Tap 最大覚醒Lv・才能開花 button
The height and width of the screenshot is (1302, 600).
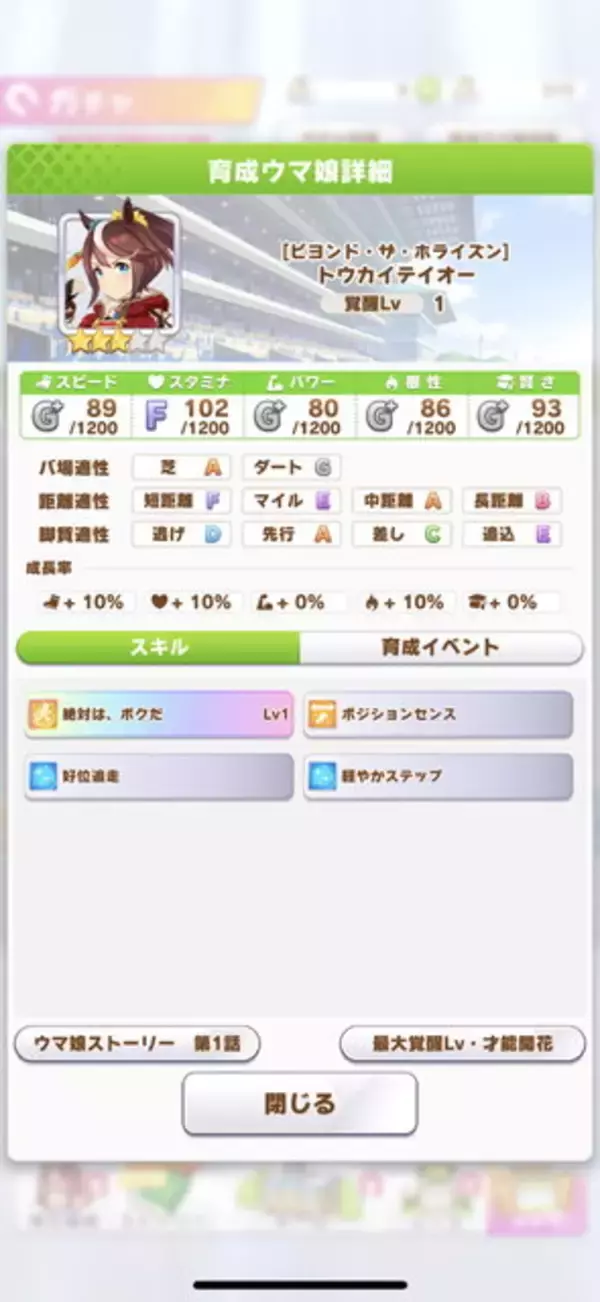click(462, 1044)
